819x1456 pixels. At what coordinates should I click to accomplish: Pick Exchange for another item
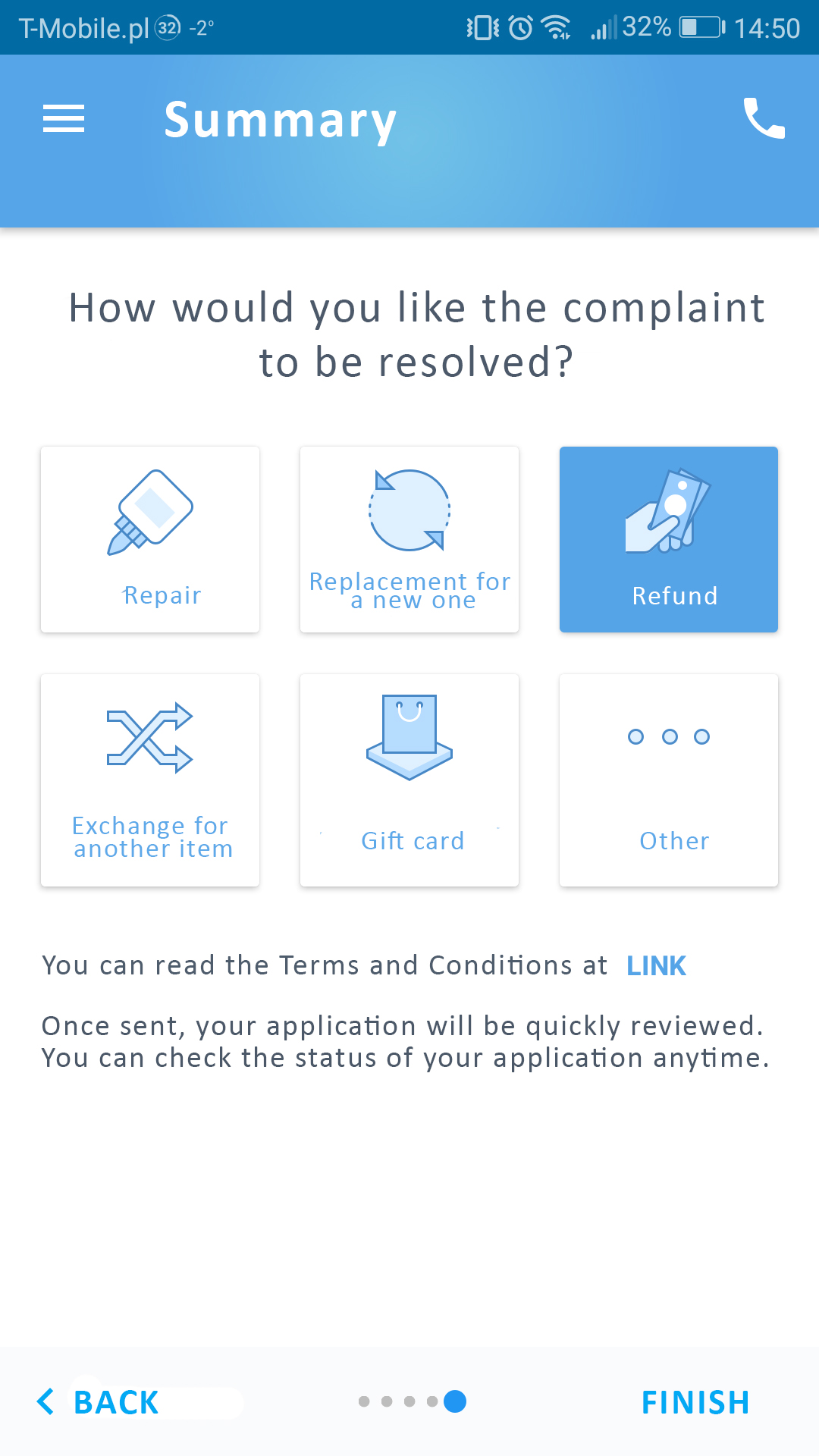[150, 780]
